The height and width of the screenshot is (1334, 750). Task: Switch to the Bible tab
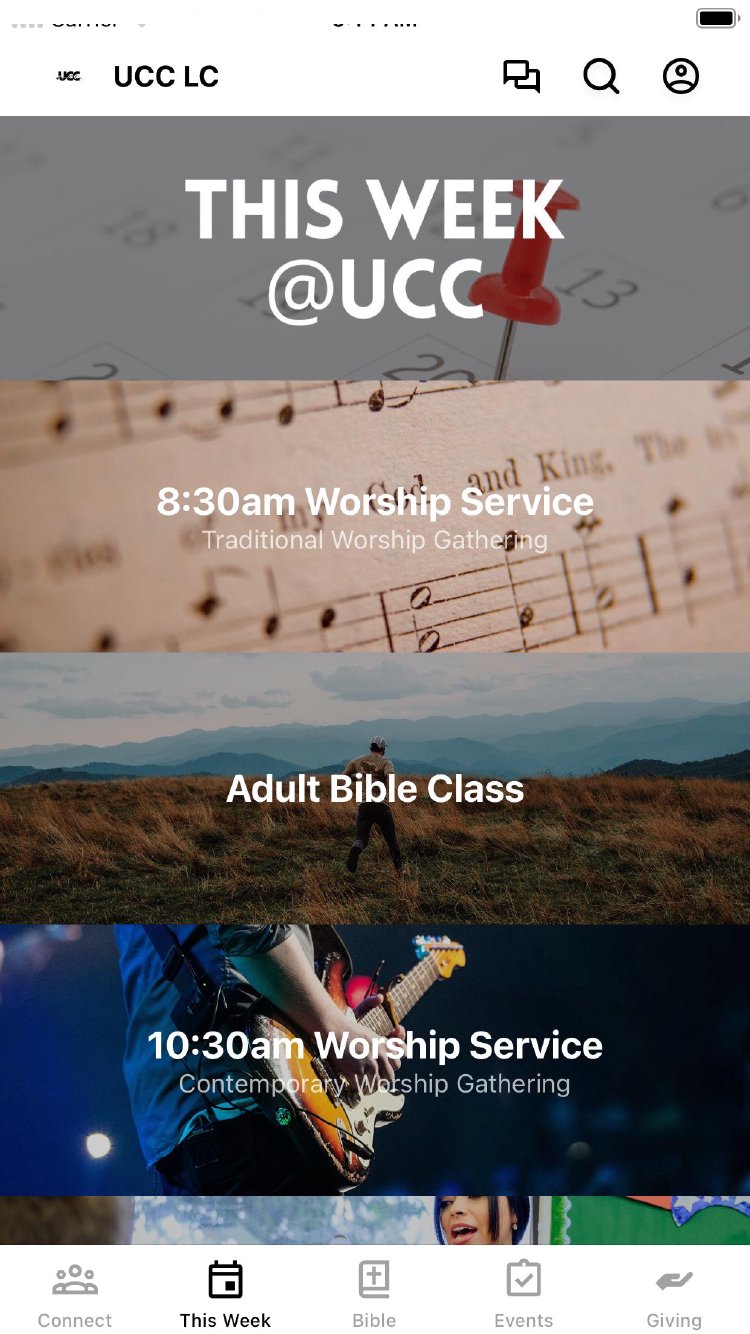click(374, 1294)
